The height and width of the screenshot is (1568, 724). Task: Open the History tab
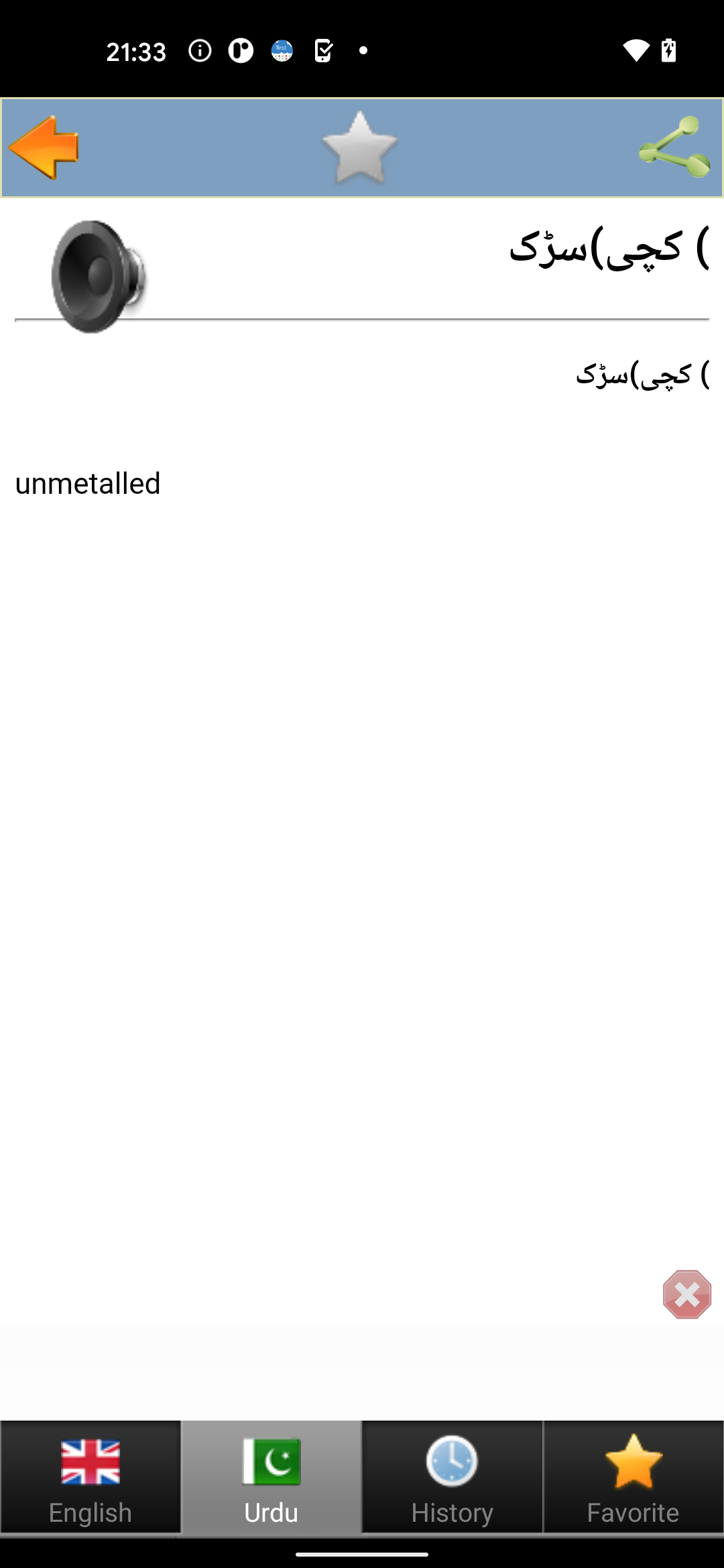(x=452, y=1478)
